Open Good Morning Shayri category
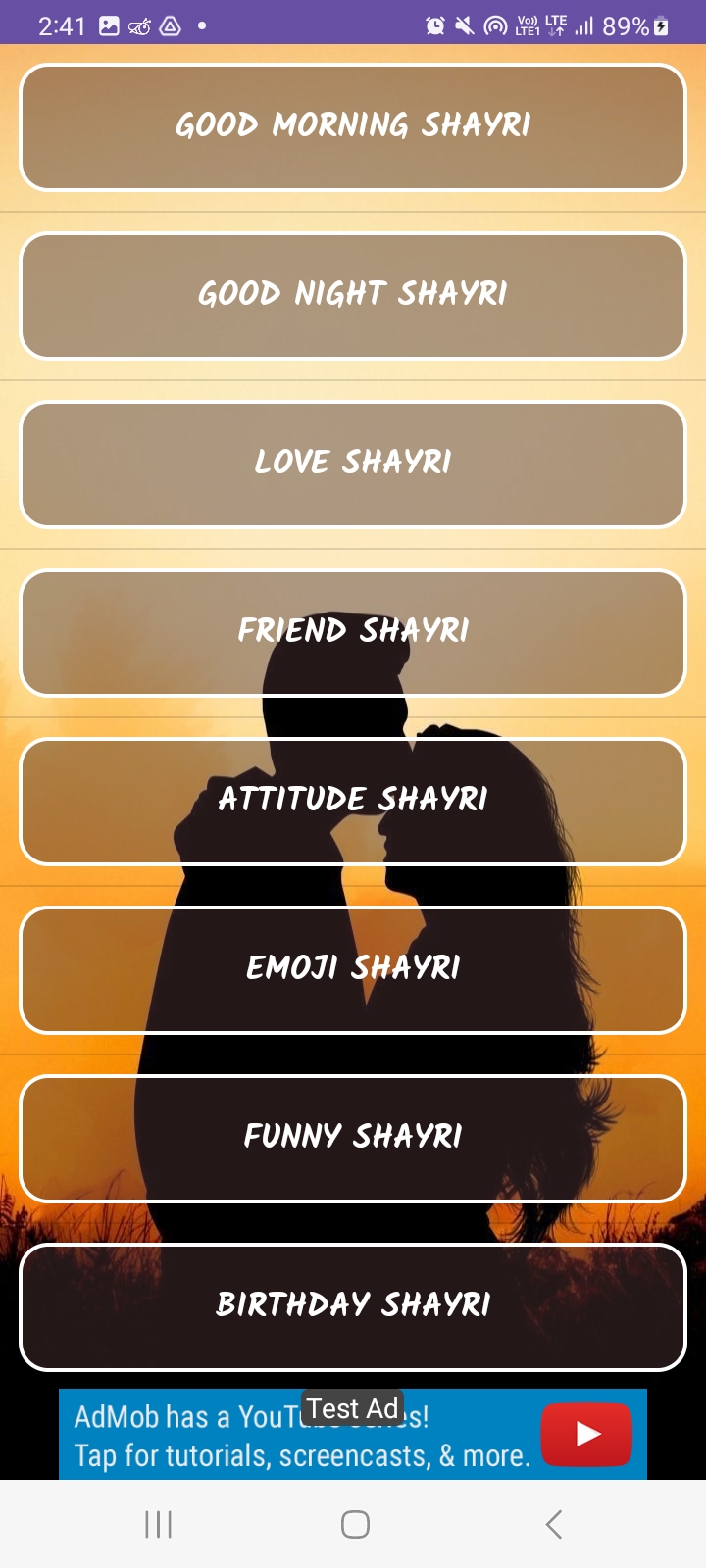The height and width of the screenshot is (1568, 706). (353, 127)
